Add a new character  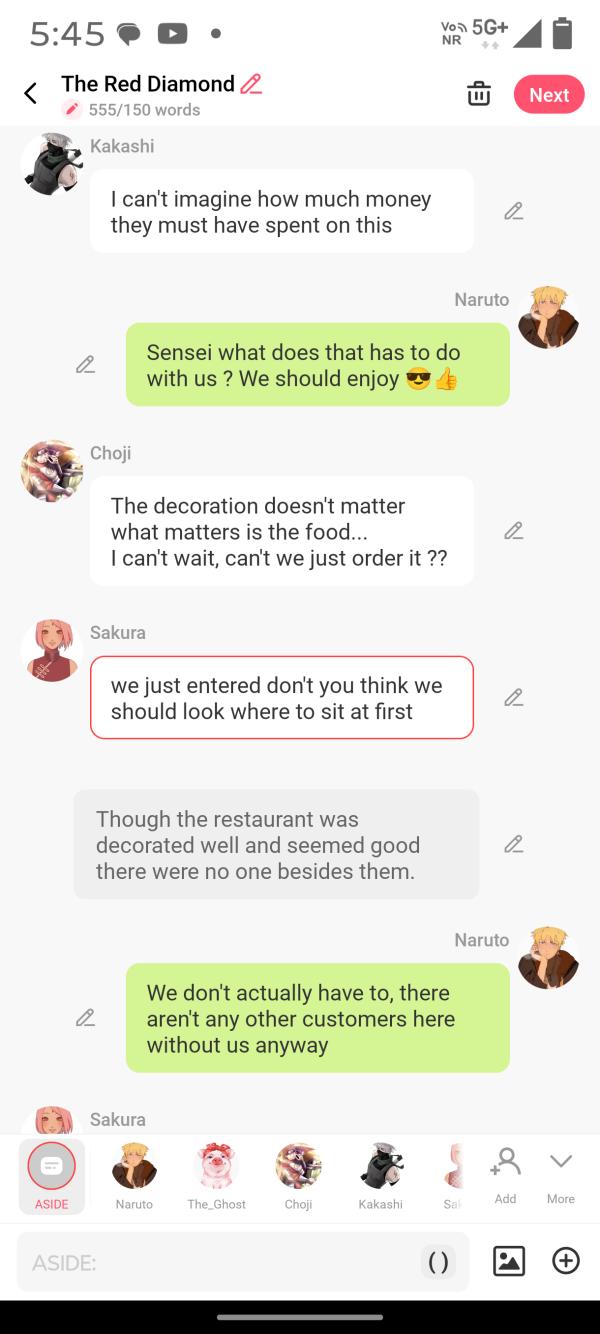click(x=505, y=1173)
